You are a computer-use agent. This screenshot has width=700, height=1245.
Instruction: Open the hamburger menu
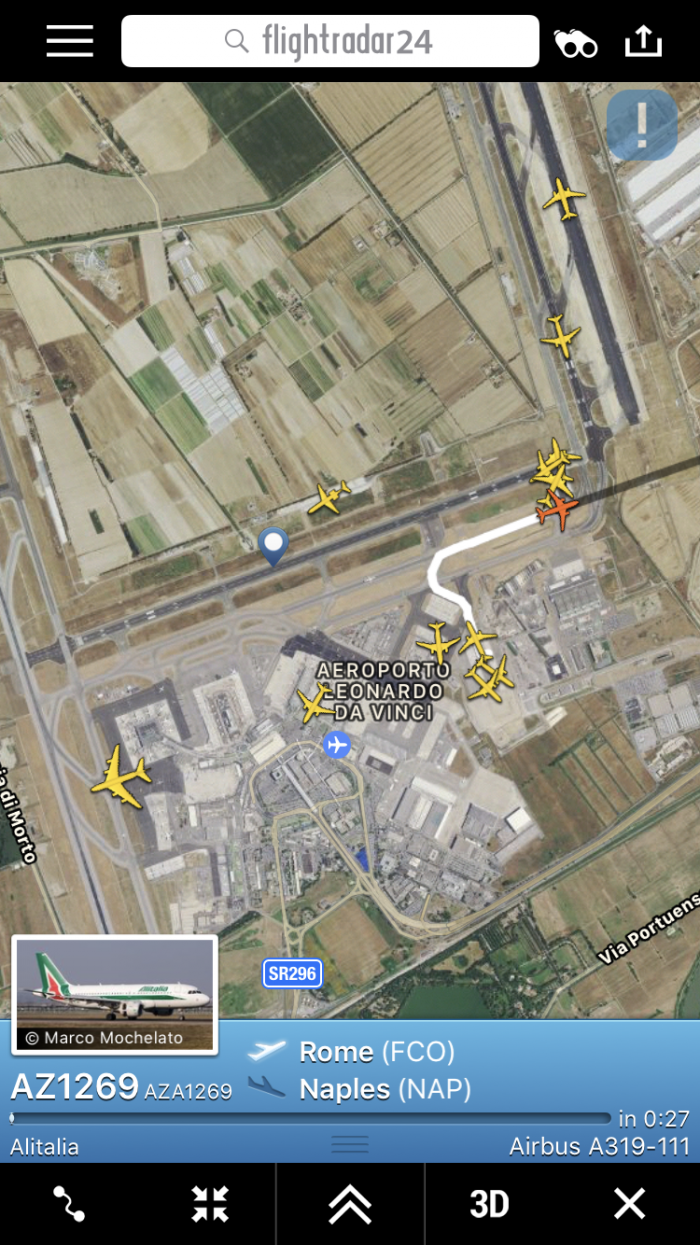click(x=69, y=41)
